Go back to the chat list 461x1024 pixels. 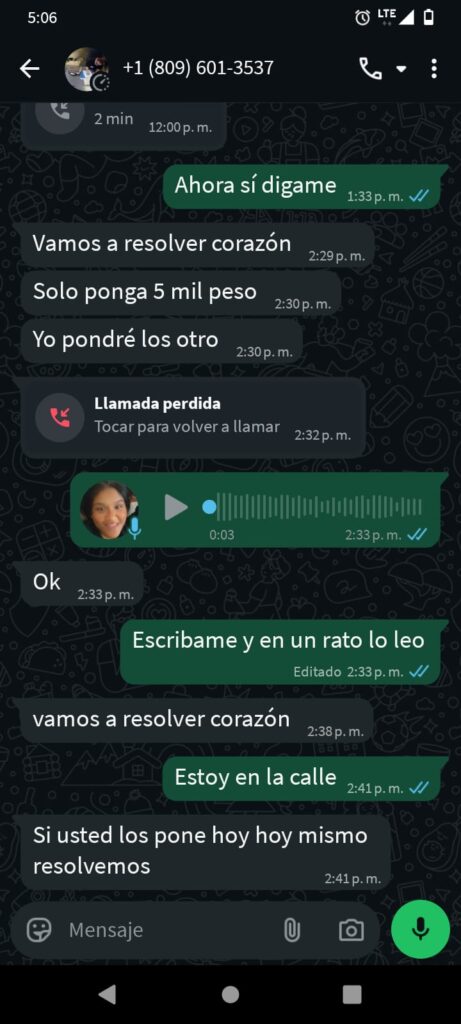click(x=29, y=69)
